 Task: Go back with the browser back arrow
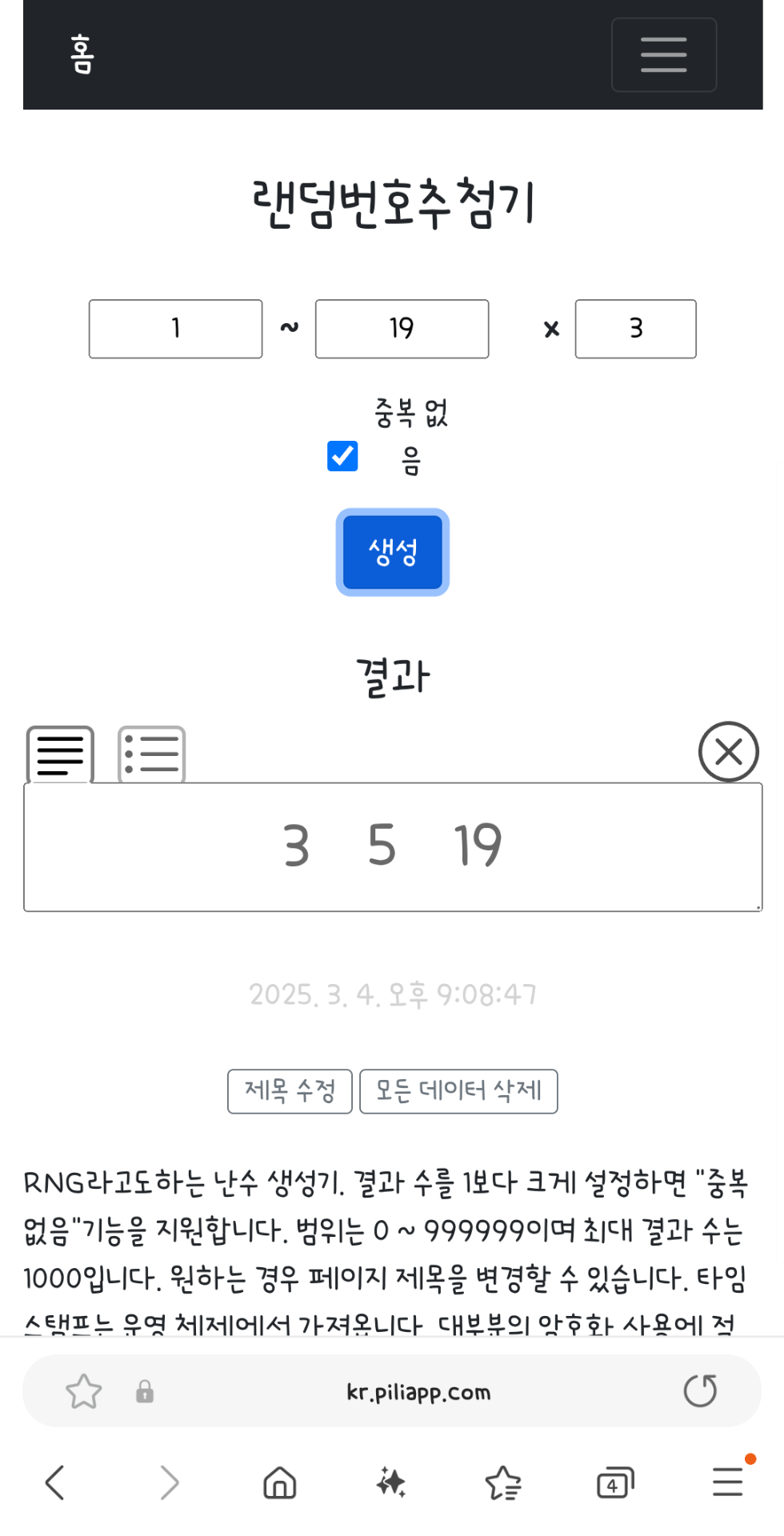(54, 1482)
